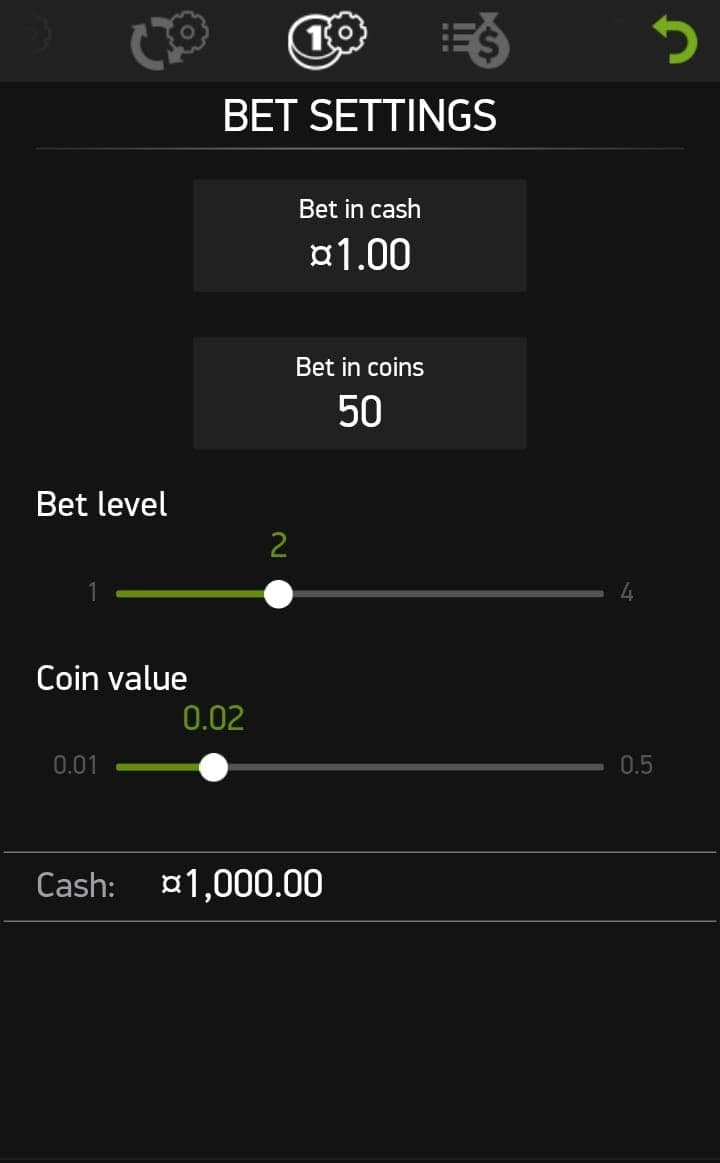Click the green 2 bet level indicator
Screen dimensions: 720x1163
[x=277, y=543]
